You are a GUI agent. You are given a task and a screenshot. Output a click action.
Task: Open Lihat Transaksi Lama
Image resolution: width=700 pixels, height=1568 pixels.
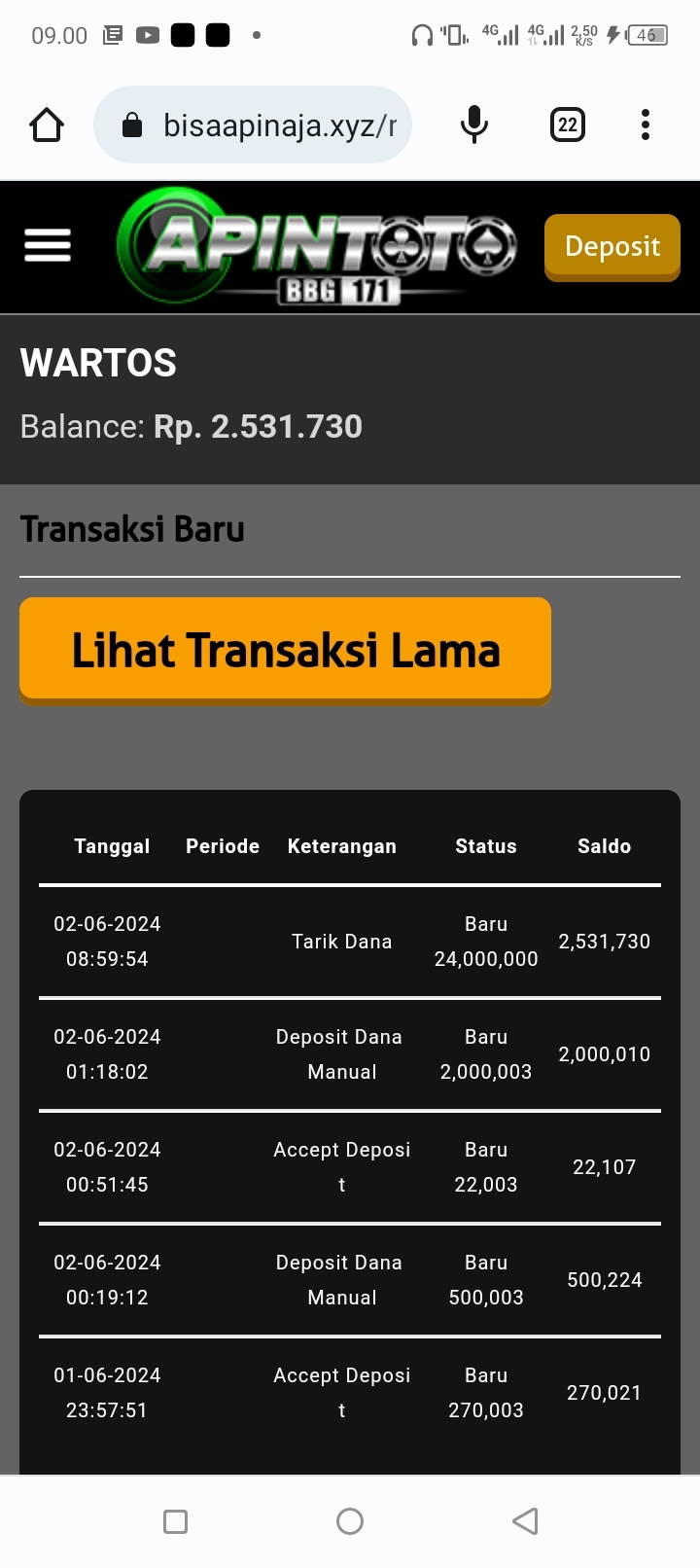point(285,649)
